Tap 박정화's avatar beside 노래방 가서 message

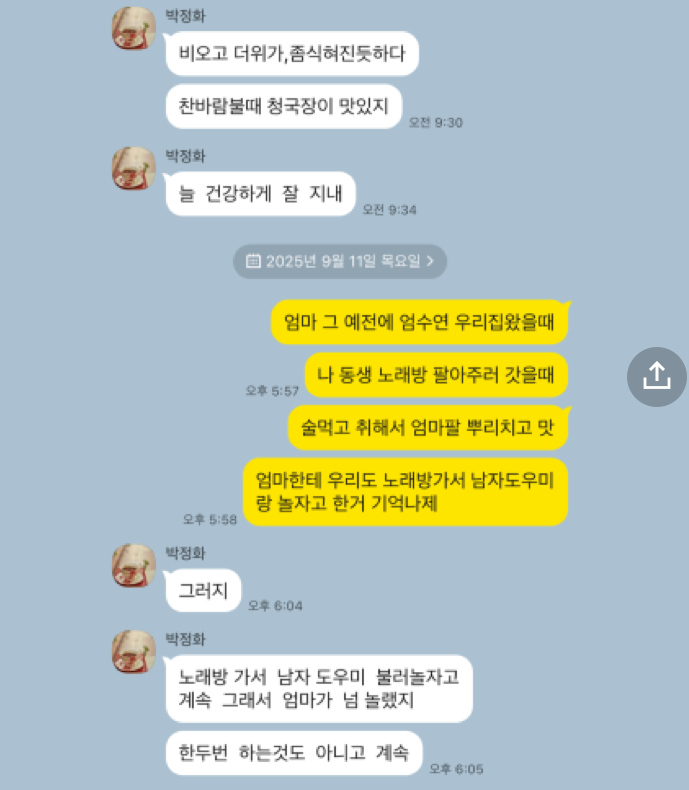click(133, 651)
